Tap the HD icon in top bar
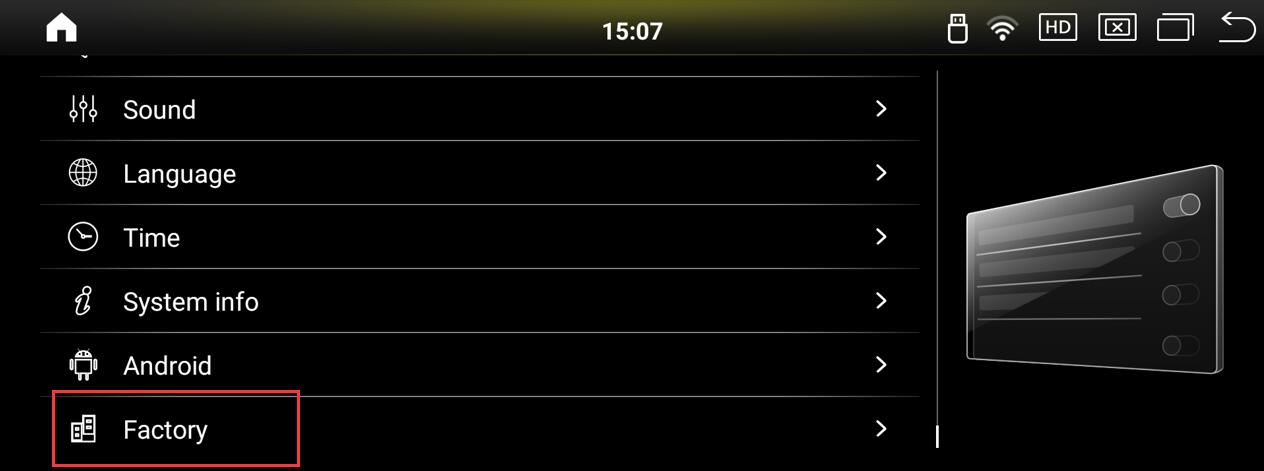The height and width of the screenshot is (471, 1264). pyautogui.click(x=1058, y=28)
